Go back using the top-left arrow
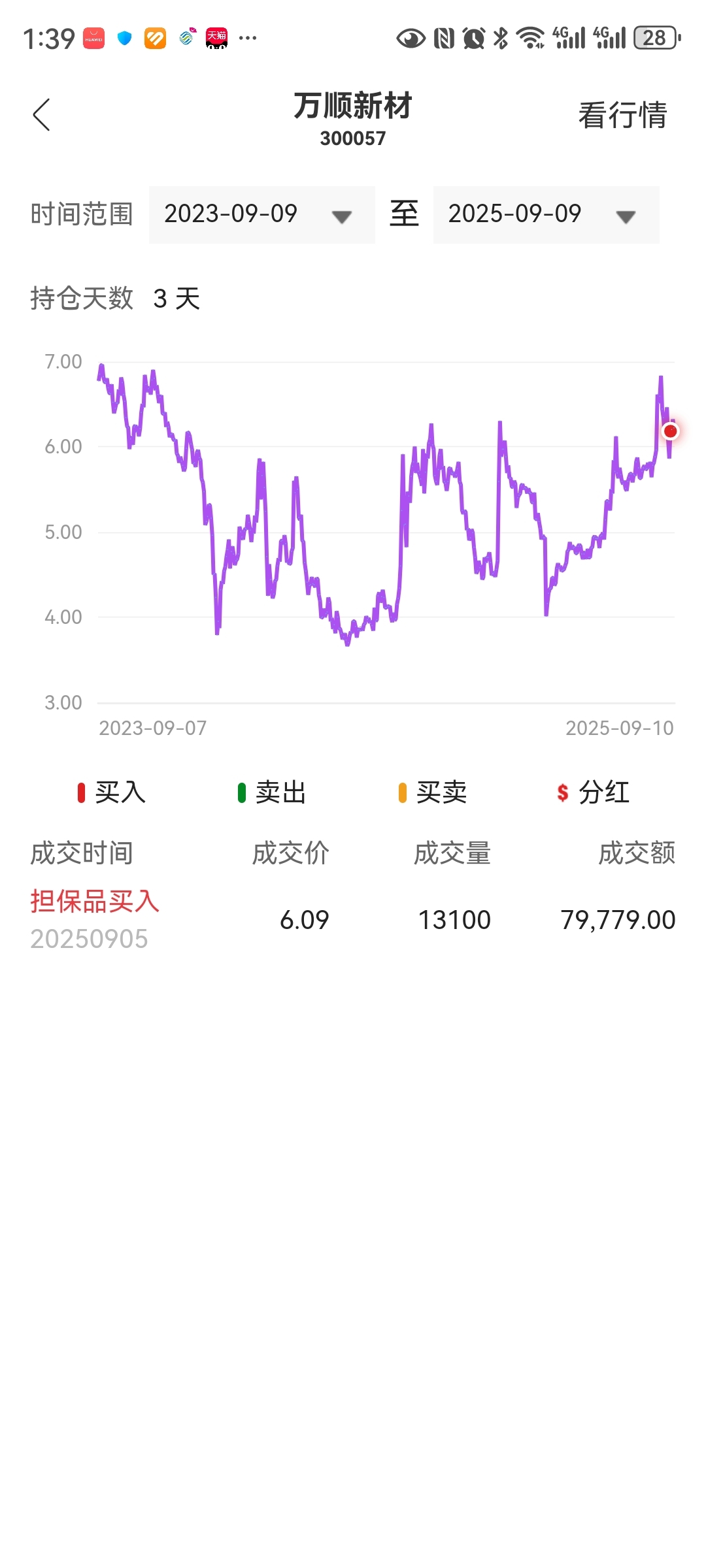 tap(41, 115)
